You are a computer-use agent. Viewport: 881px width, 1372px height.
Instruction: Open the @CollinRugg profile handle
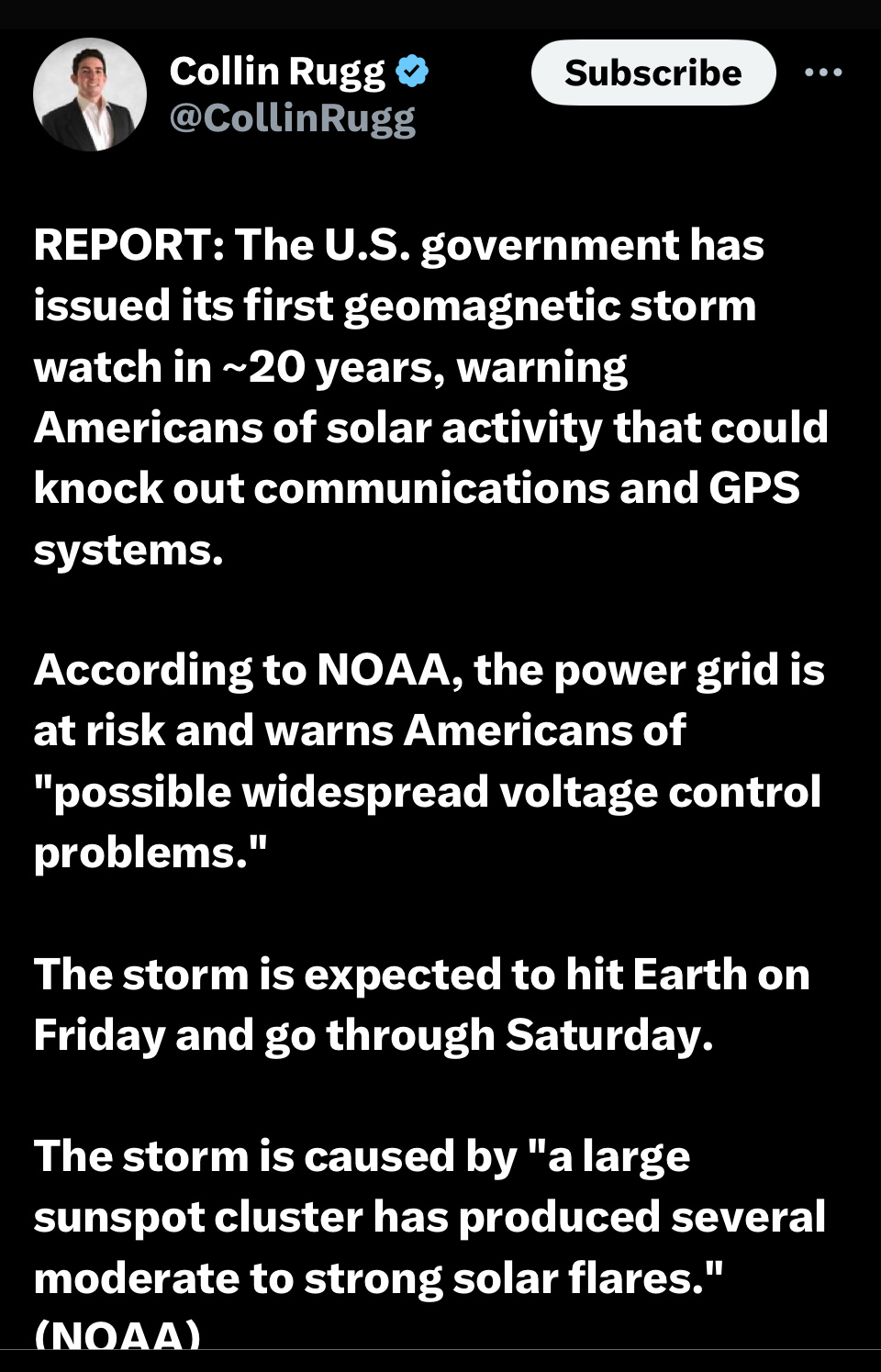(292, 118)
